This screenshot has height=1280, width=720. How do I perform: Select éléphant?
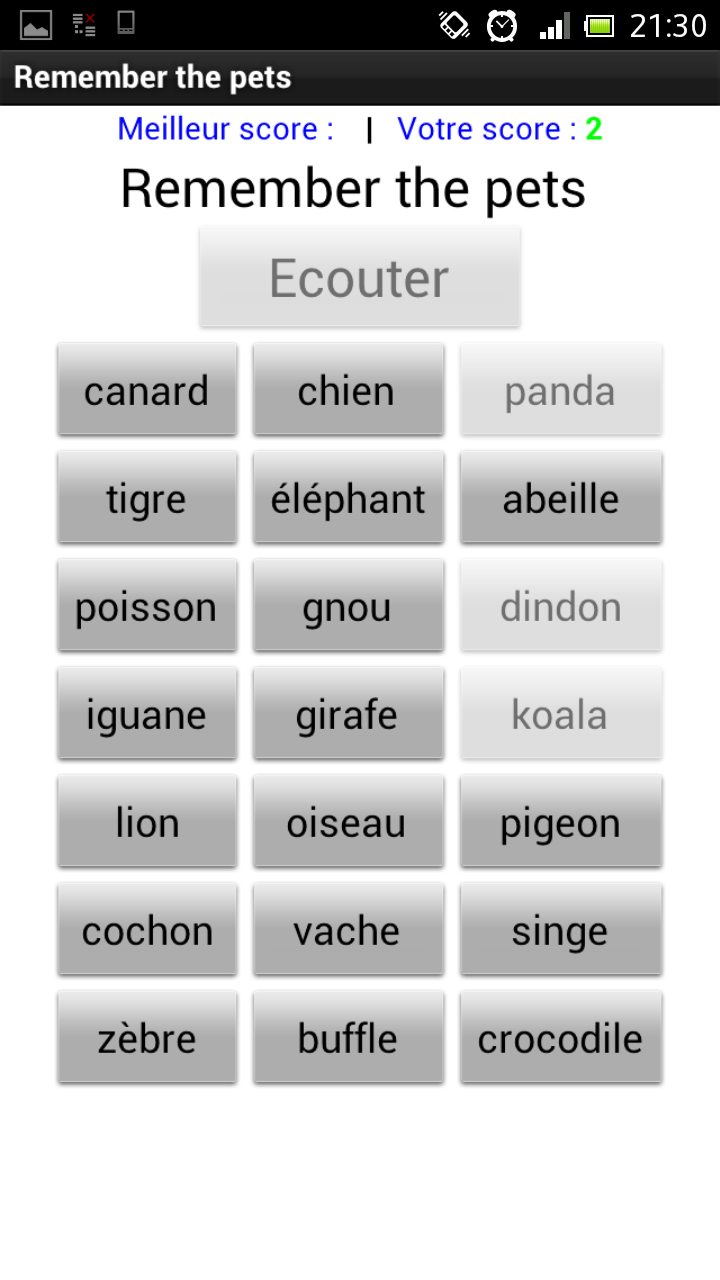348,498
